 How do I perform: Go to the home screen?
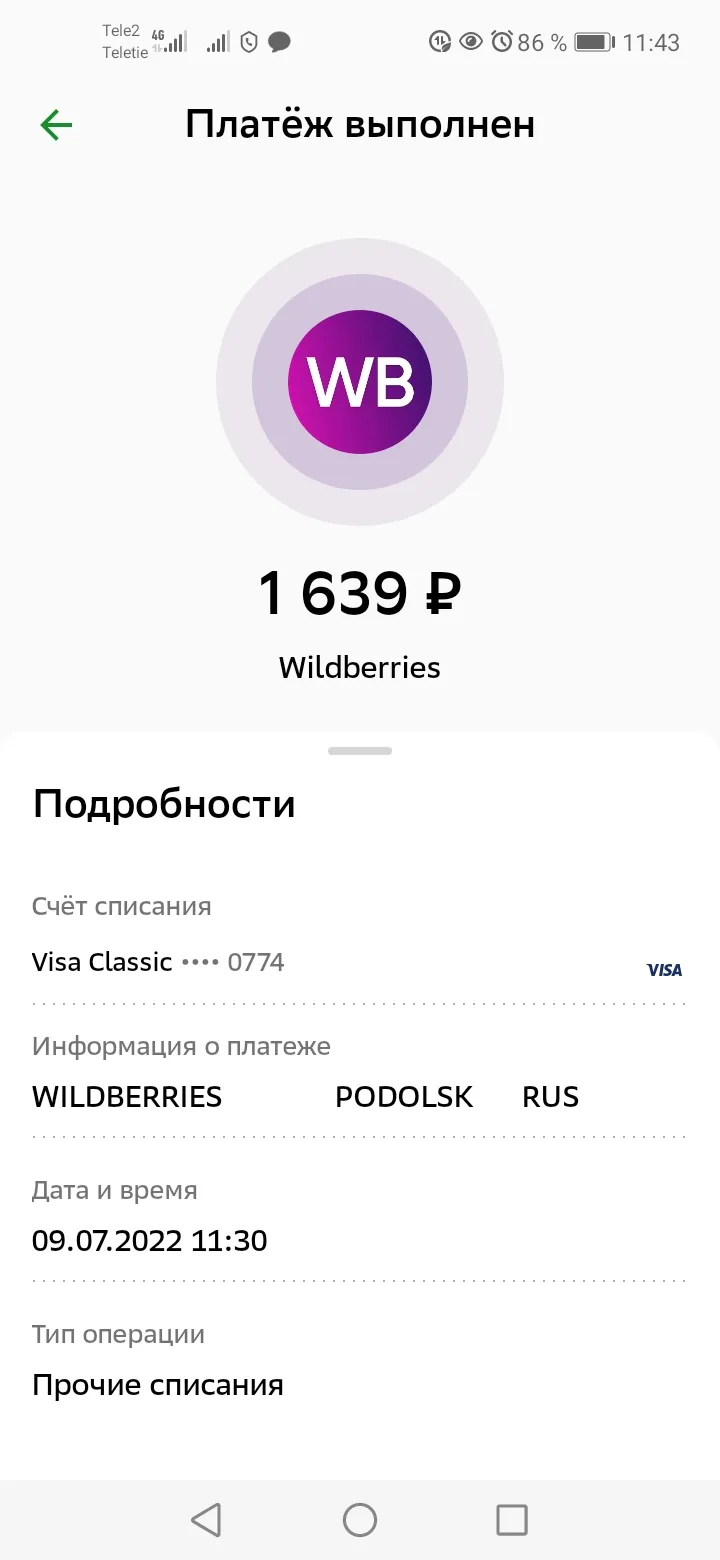pos(360,1520)
